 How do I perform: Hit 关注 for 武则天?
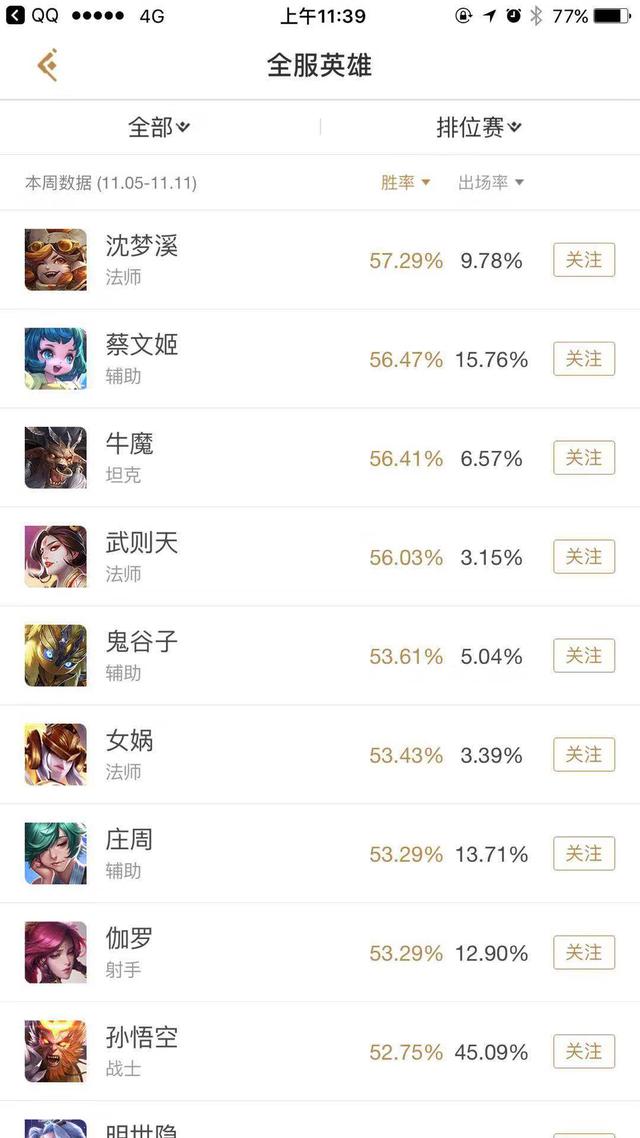pos(584,557)
